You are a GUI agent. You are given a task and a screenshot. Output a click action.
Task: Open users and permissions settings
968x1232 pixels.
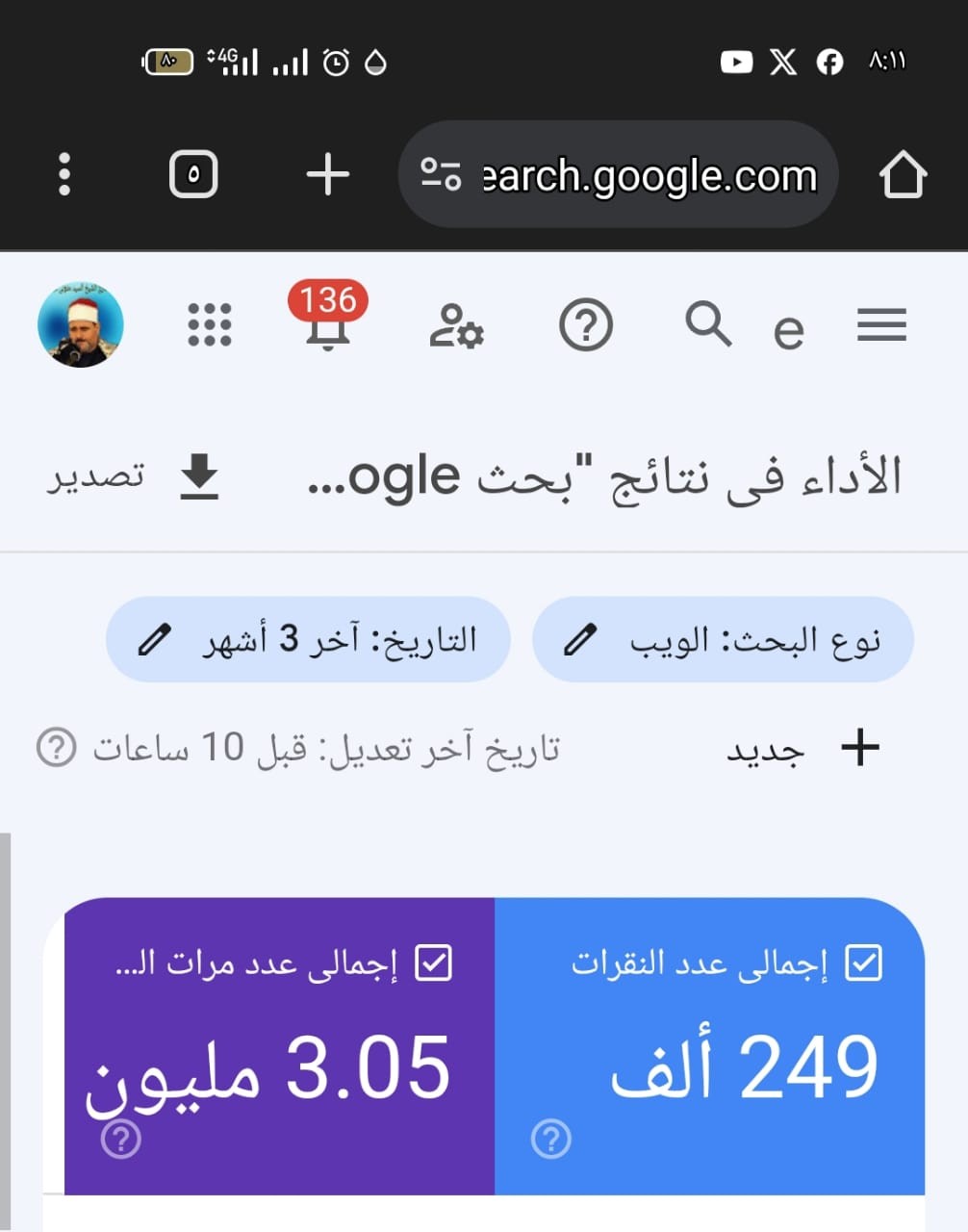tap(456, 325)
